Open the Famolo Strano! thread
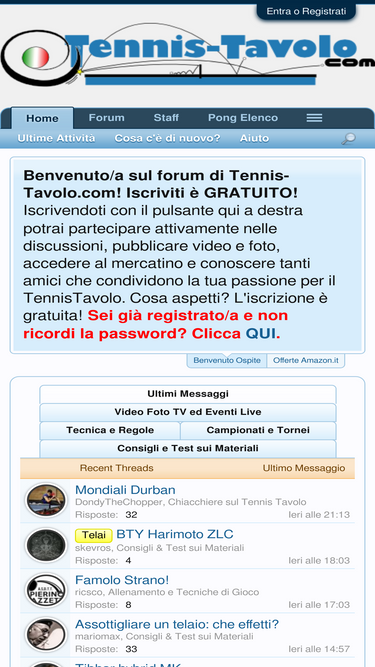This screenshot has width=375, height=667. coord(122,580)
